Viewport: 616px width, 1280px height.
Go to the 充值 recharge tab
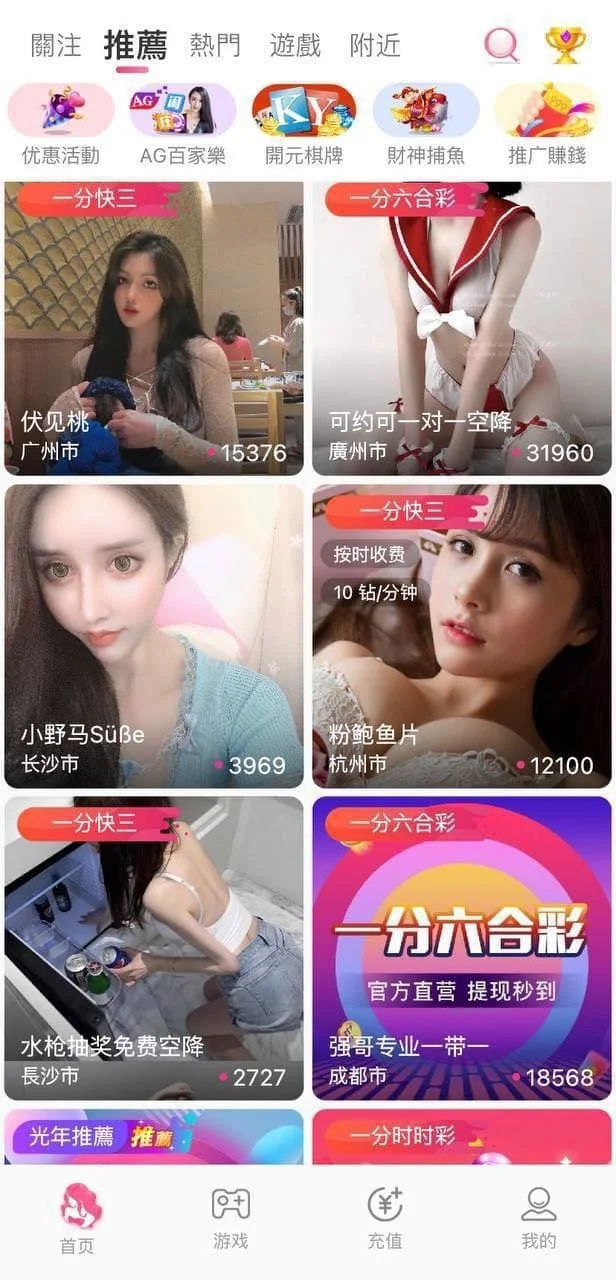pos(385,1217)
